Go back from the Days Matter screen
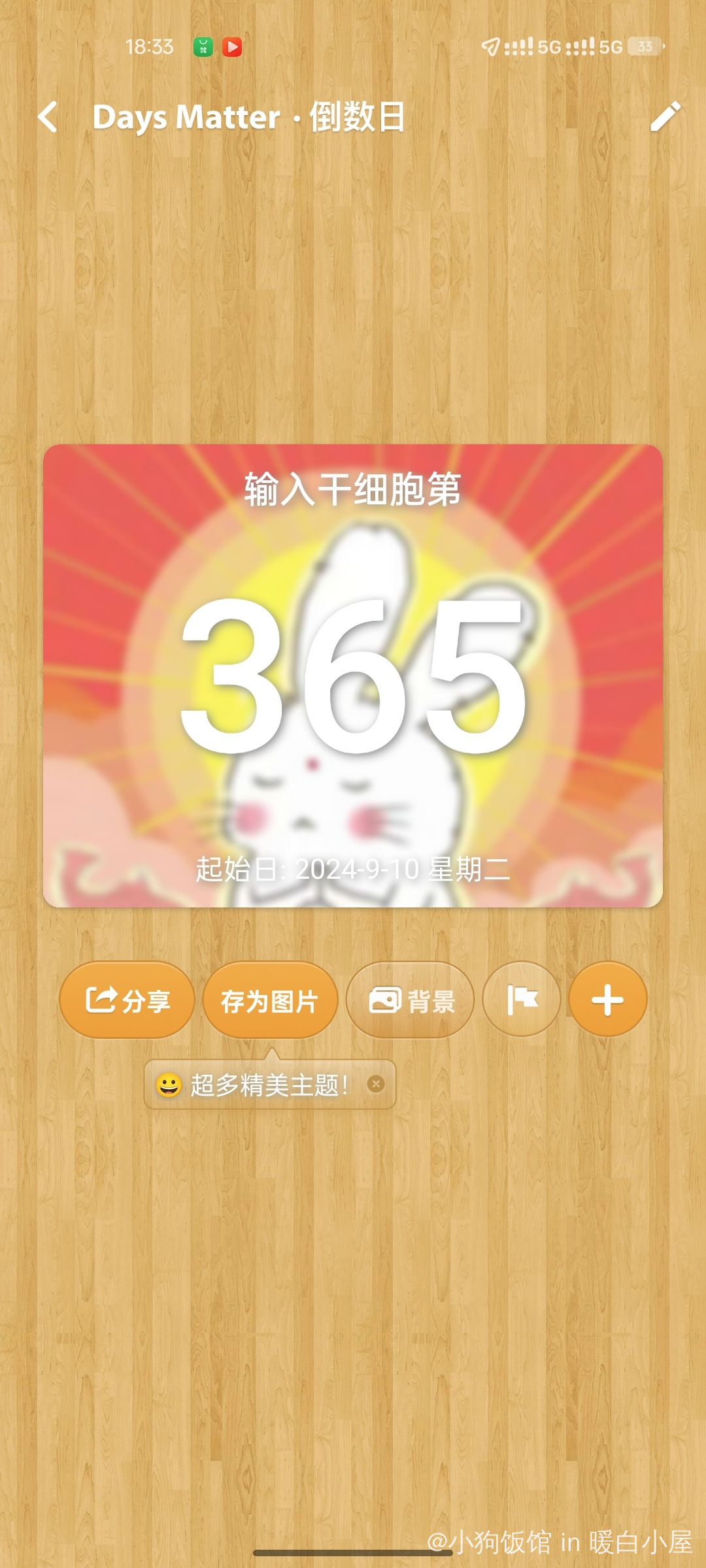Screen dimensions: 706x1568 click(48, 118)
